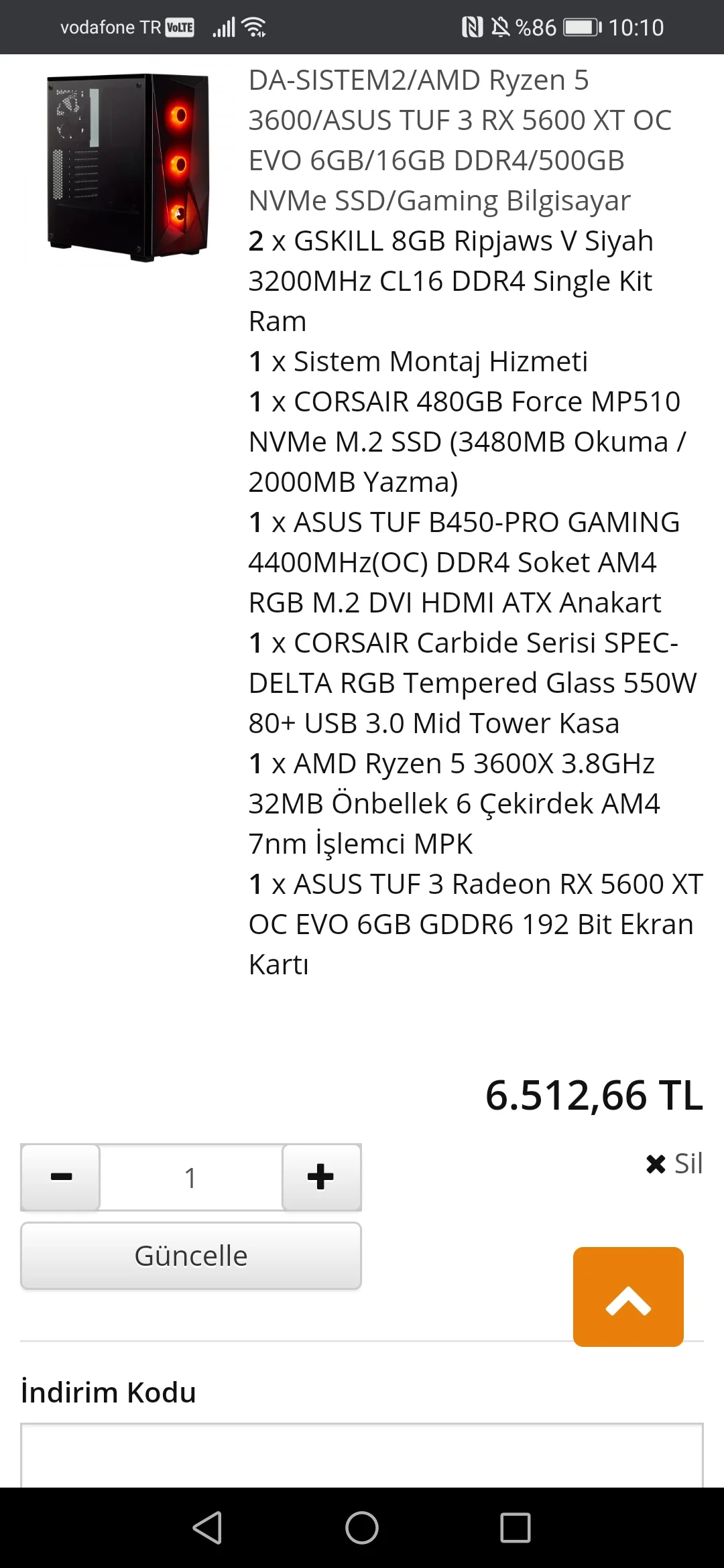The width and height of the screenshot is (724, 1568).
Task: Decrease quantity with the minus button
Action: pos(61,1177)
